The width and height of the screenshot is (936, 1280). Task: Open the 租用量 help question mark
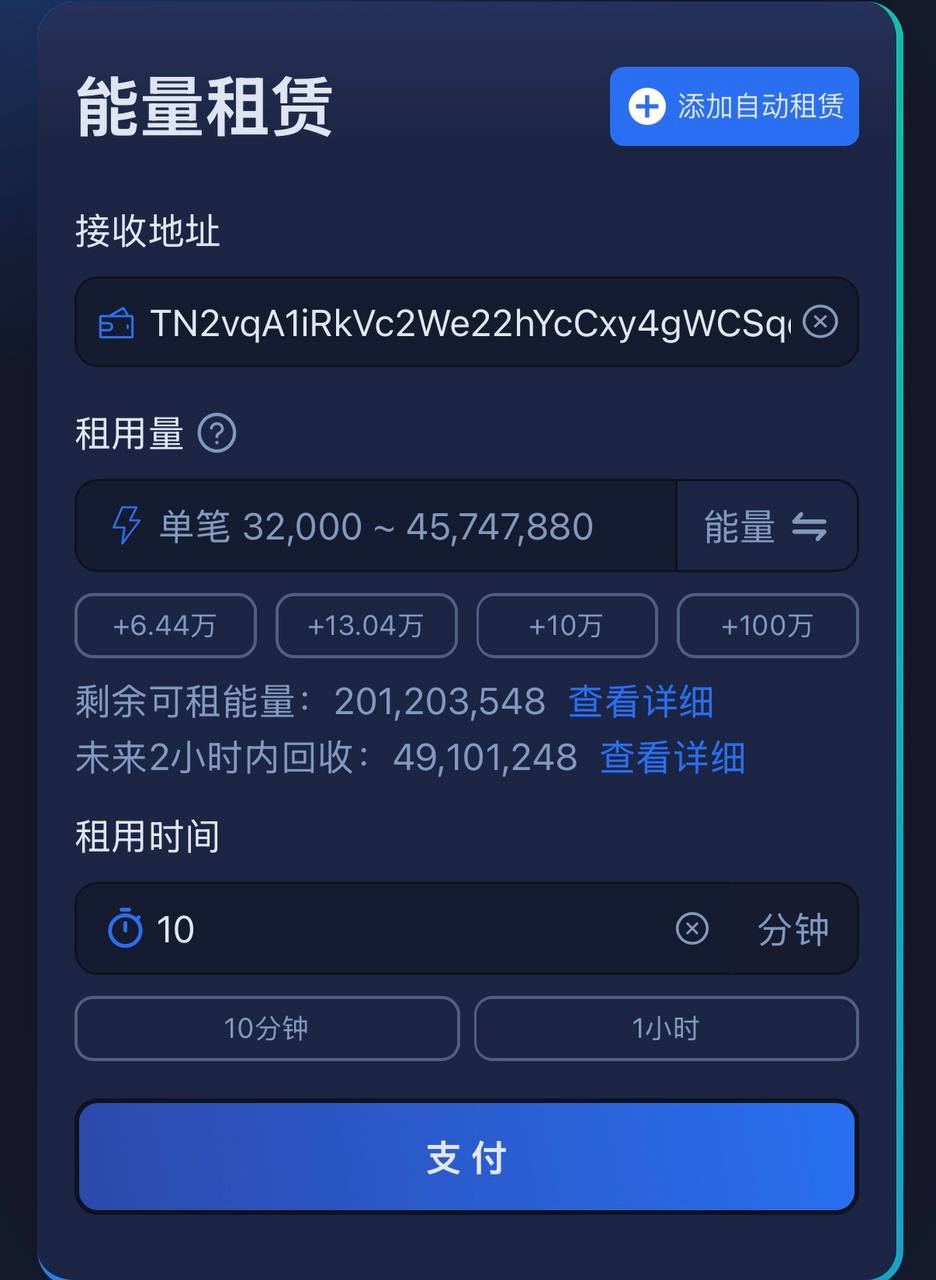point(217,434)
